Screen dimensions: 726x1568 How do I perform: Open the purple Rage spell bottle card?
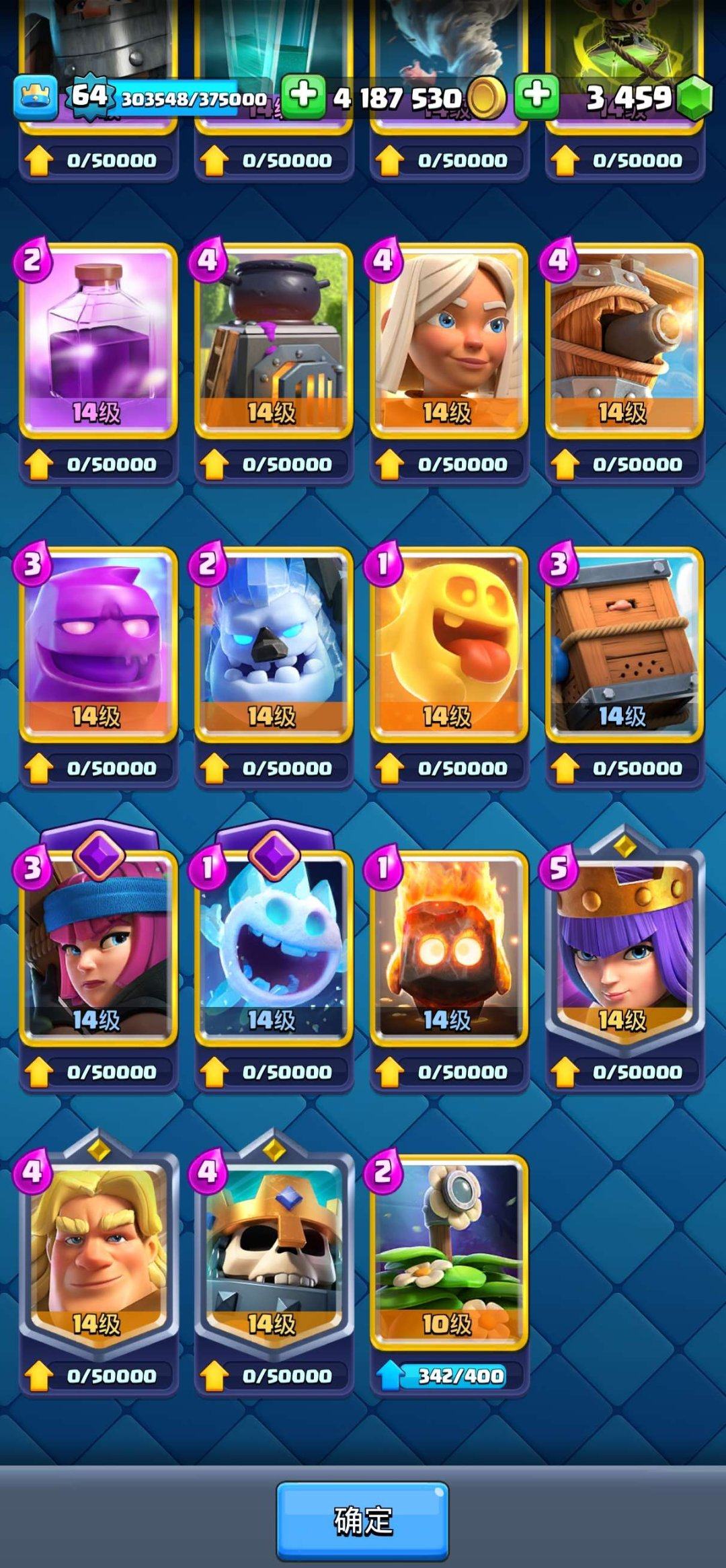click(98, 340)
